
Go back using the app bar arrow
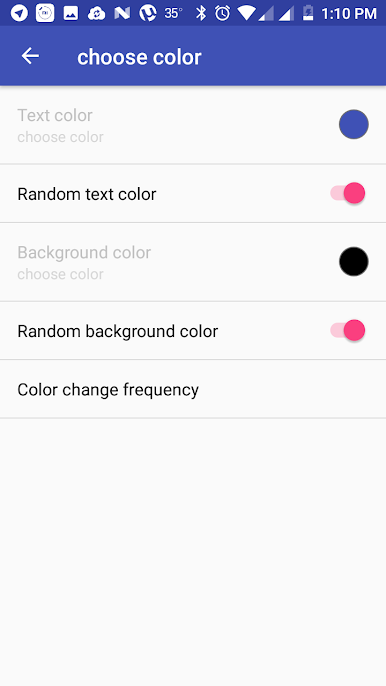click(x=30, y=56)
